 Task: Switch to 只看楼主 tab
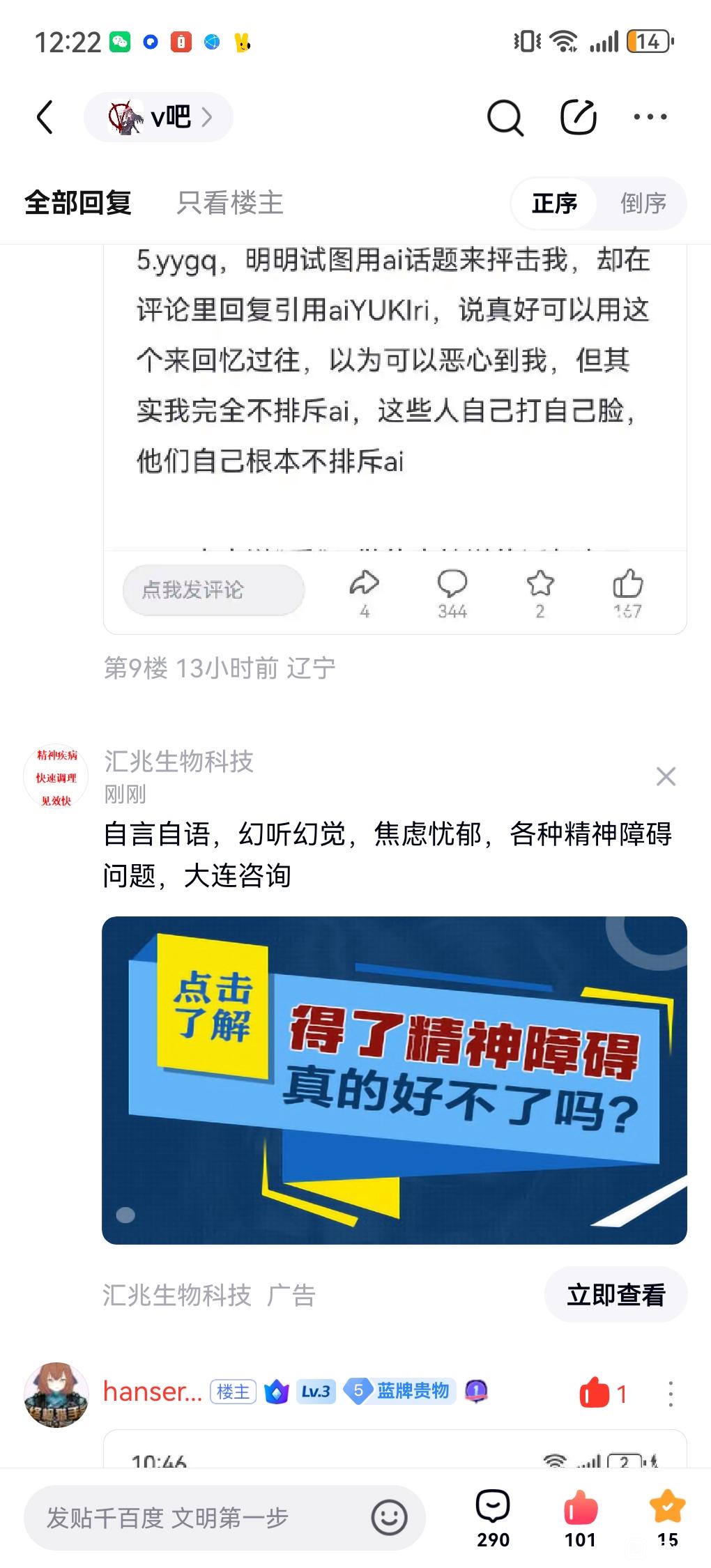coord(230,203)
